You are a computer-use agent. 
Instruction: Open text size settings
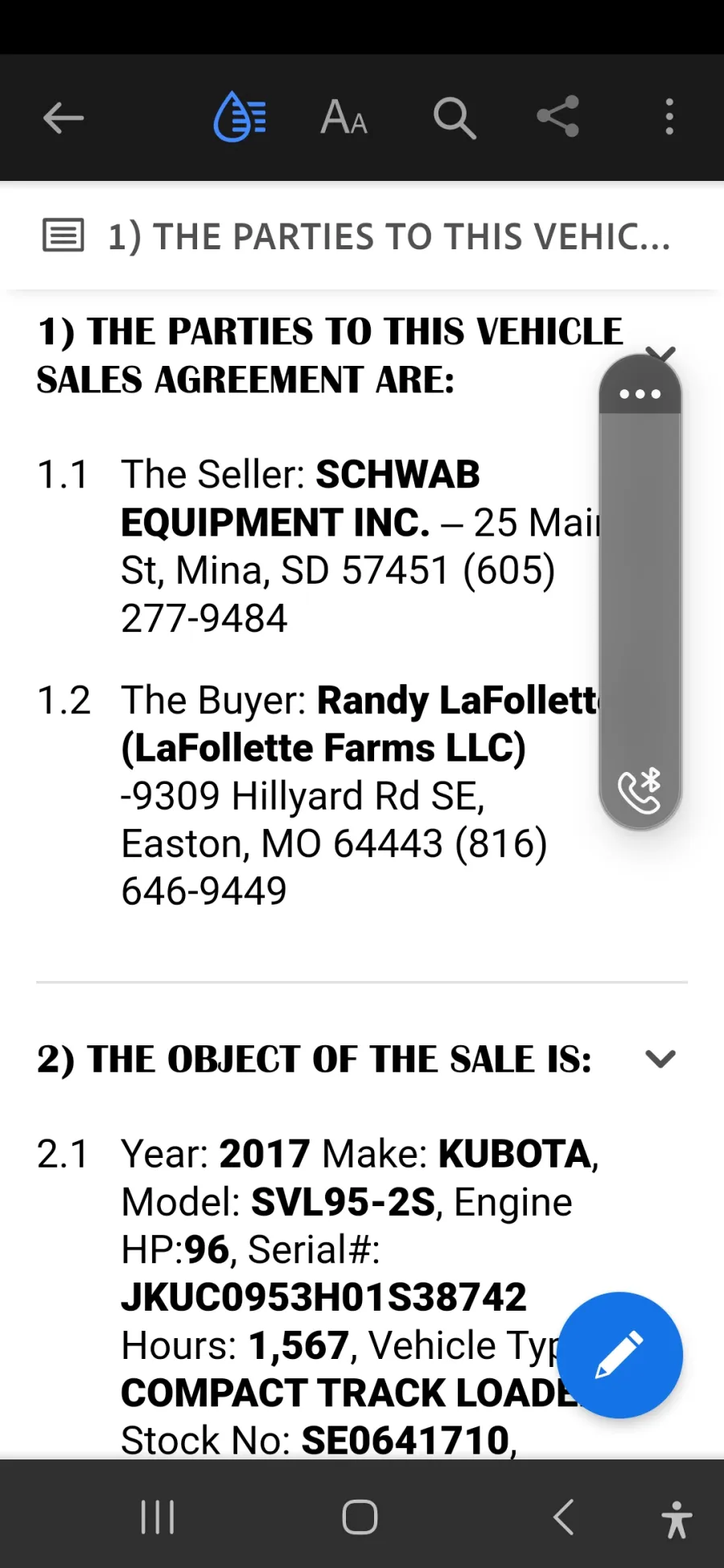[x=344, y=117]
